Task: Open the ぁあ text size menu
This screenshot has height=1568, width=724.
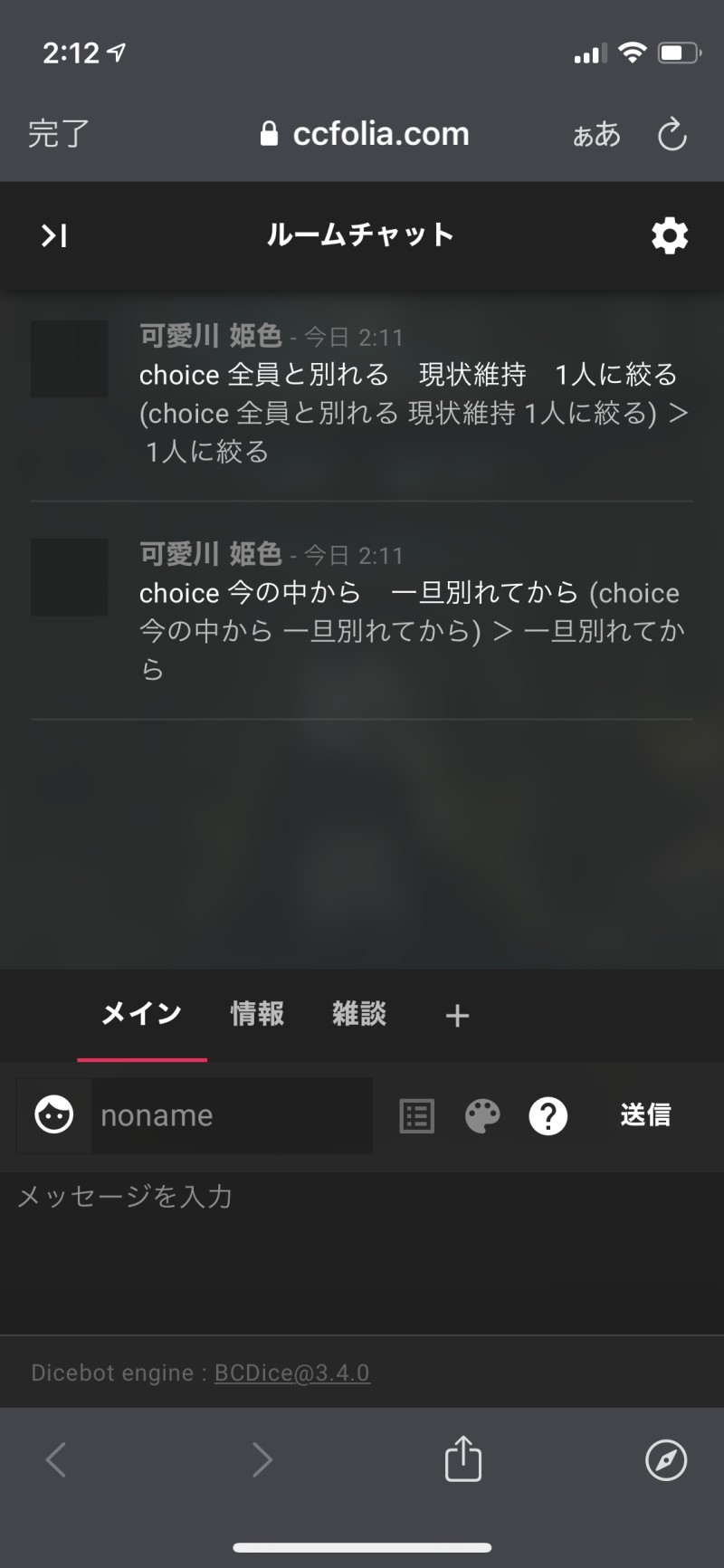Action: click(596, 135)
